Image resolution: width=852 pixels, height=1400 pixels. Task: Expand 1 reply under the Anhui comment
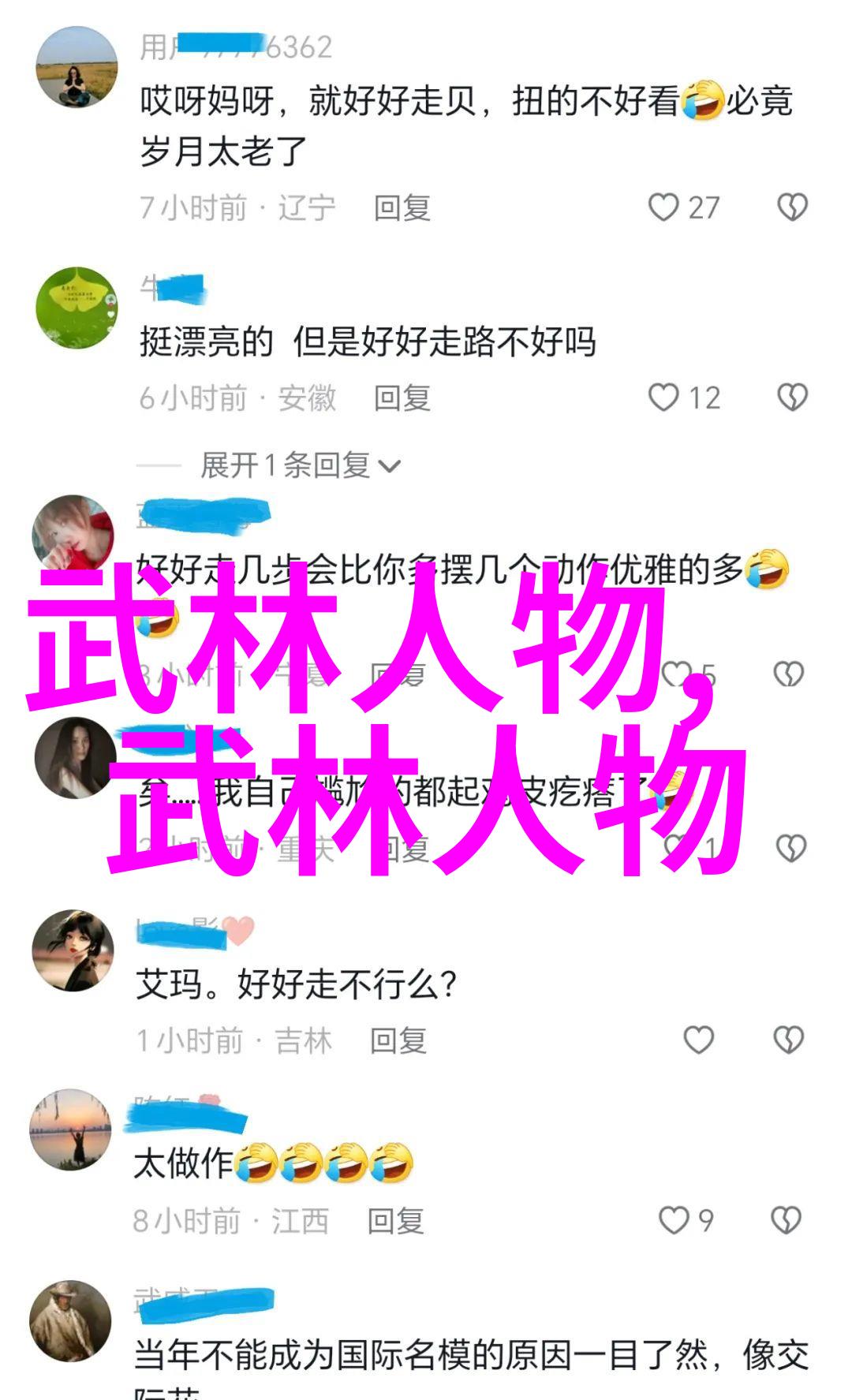pos(300,465)
